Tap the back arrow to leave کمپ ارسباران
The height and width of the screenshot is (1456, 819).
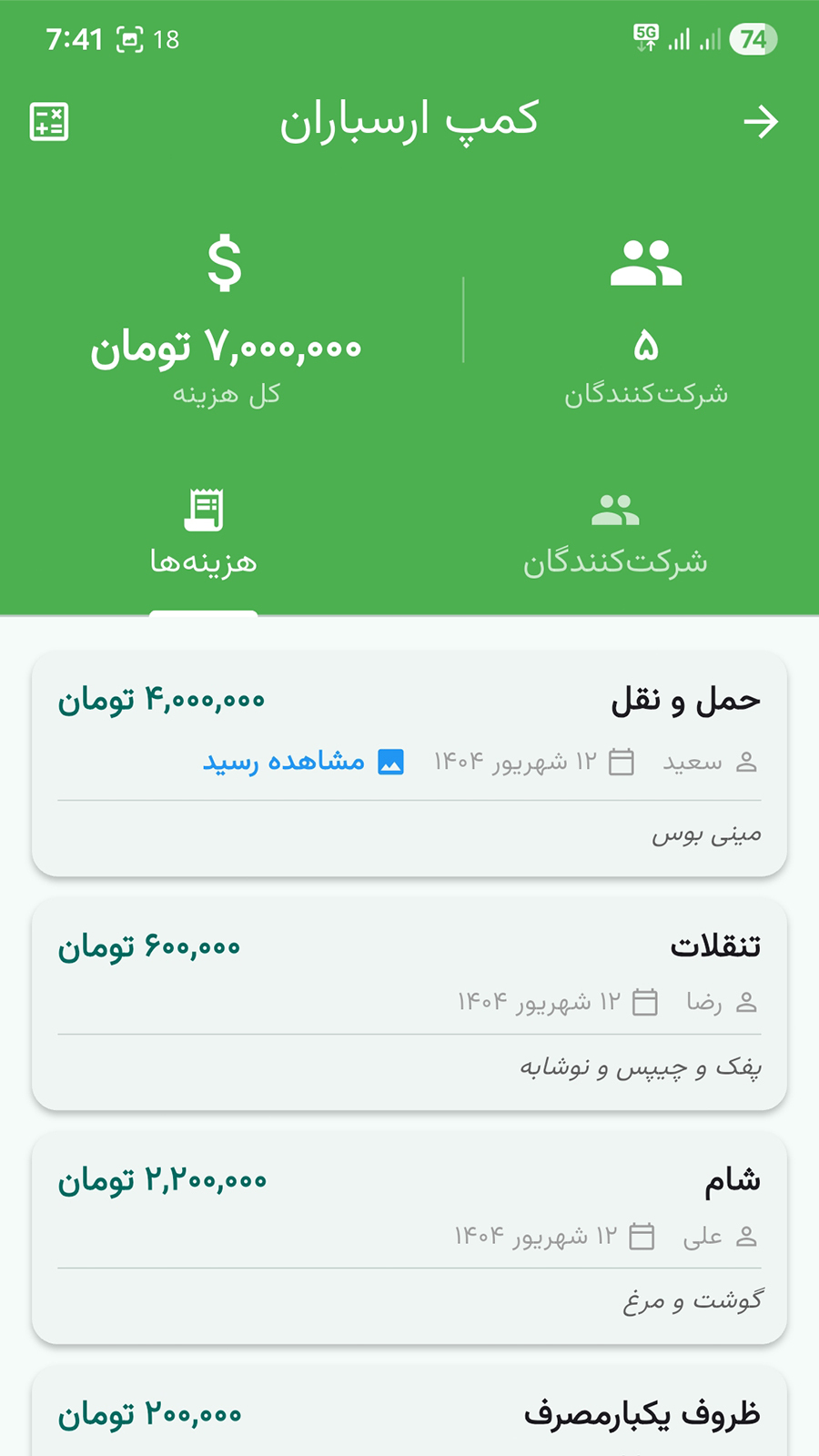(763, 121)
